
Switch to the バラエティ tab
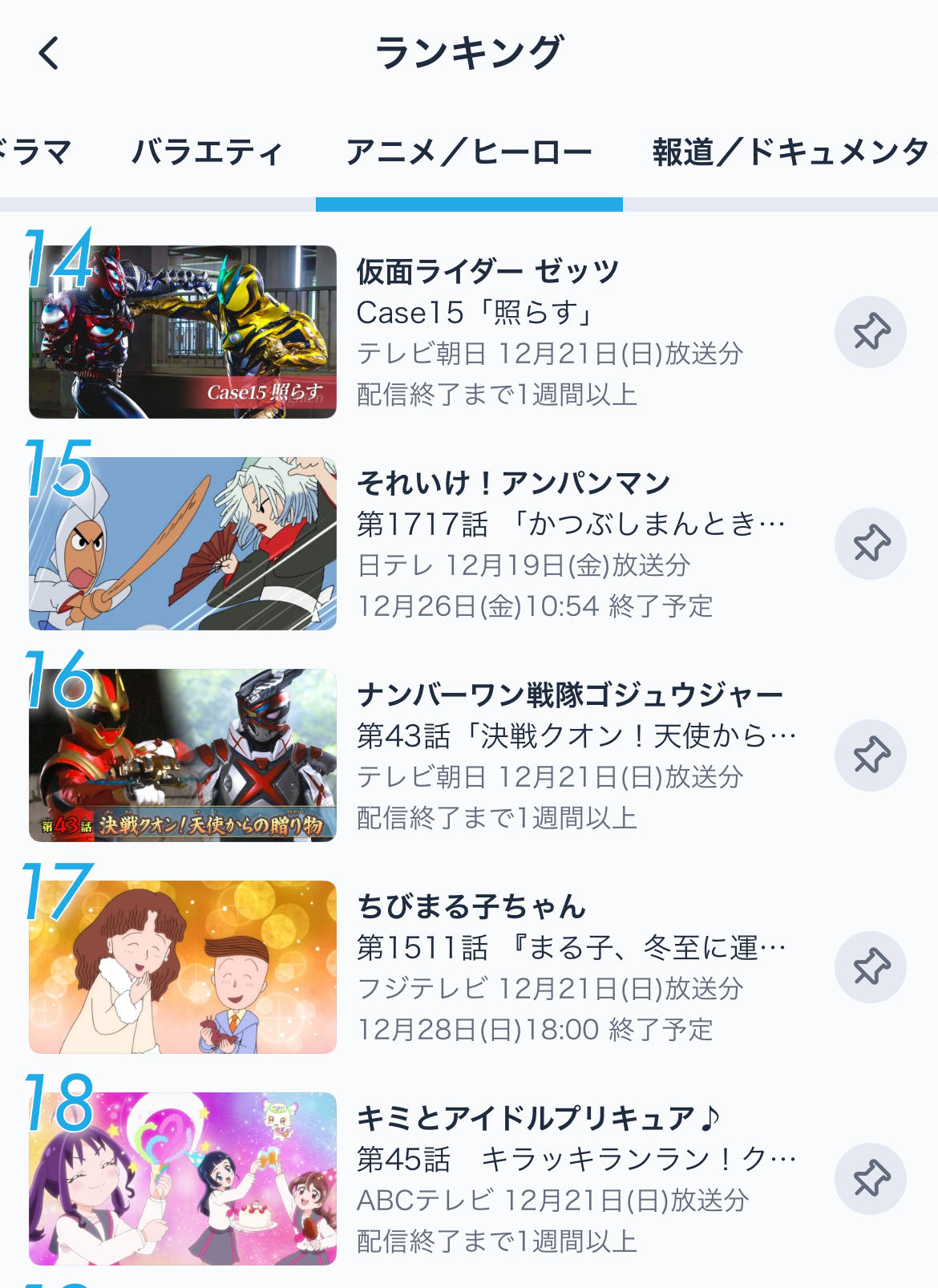point(208,152)
